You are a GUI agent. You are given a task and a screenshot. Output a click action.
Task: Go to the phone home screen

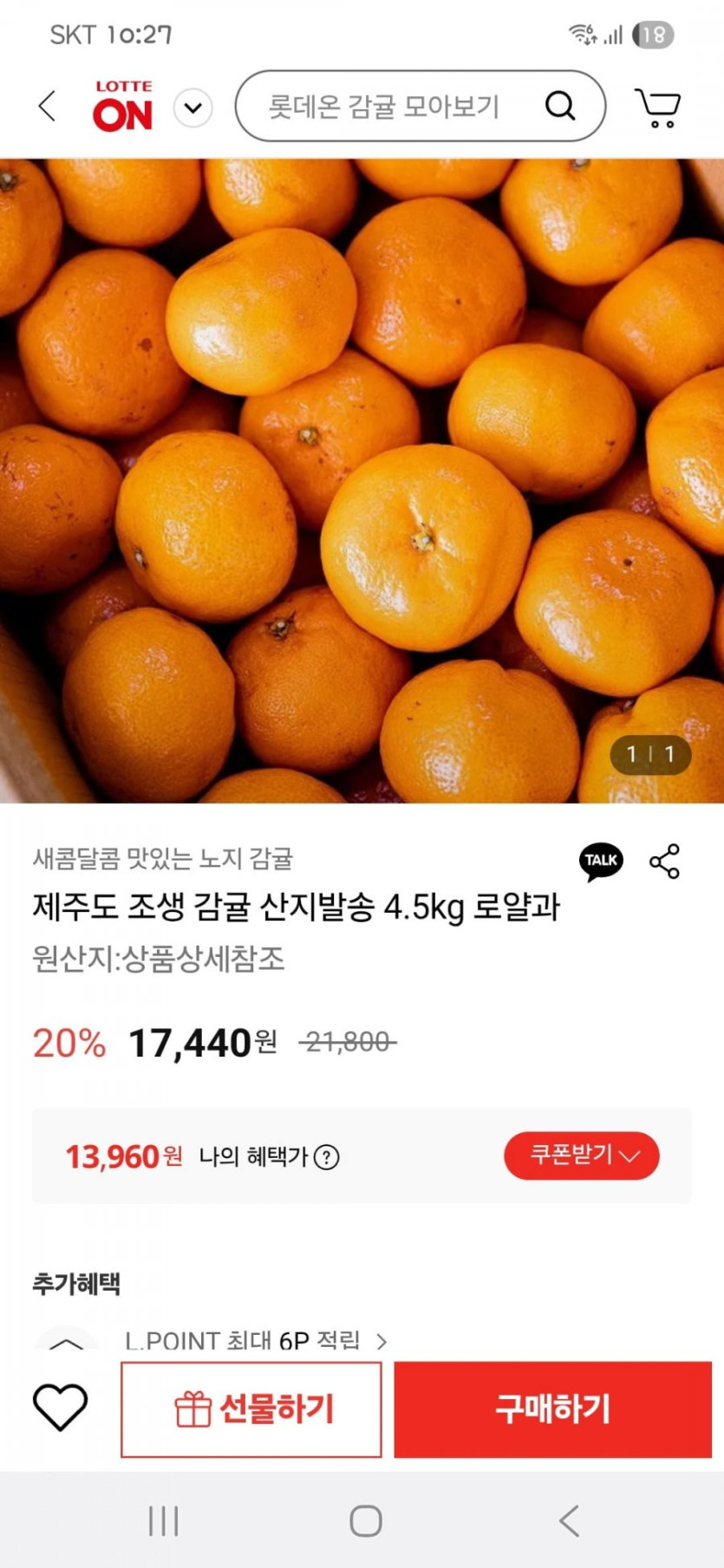click(x=365, y=1520)
